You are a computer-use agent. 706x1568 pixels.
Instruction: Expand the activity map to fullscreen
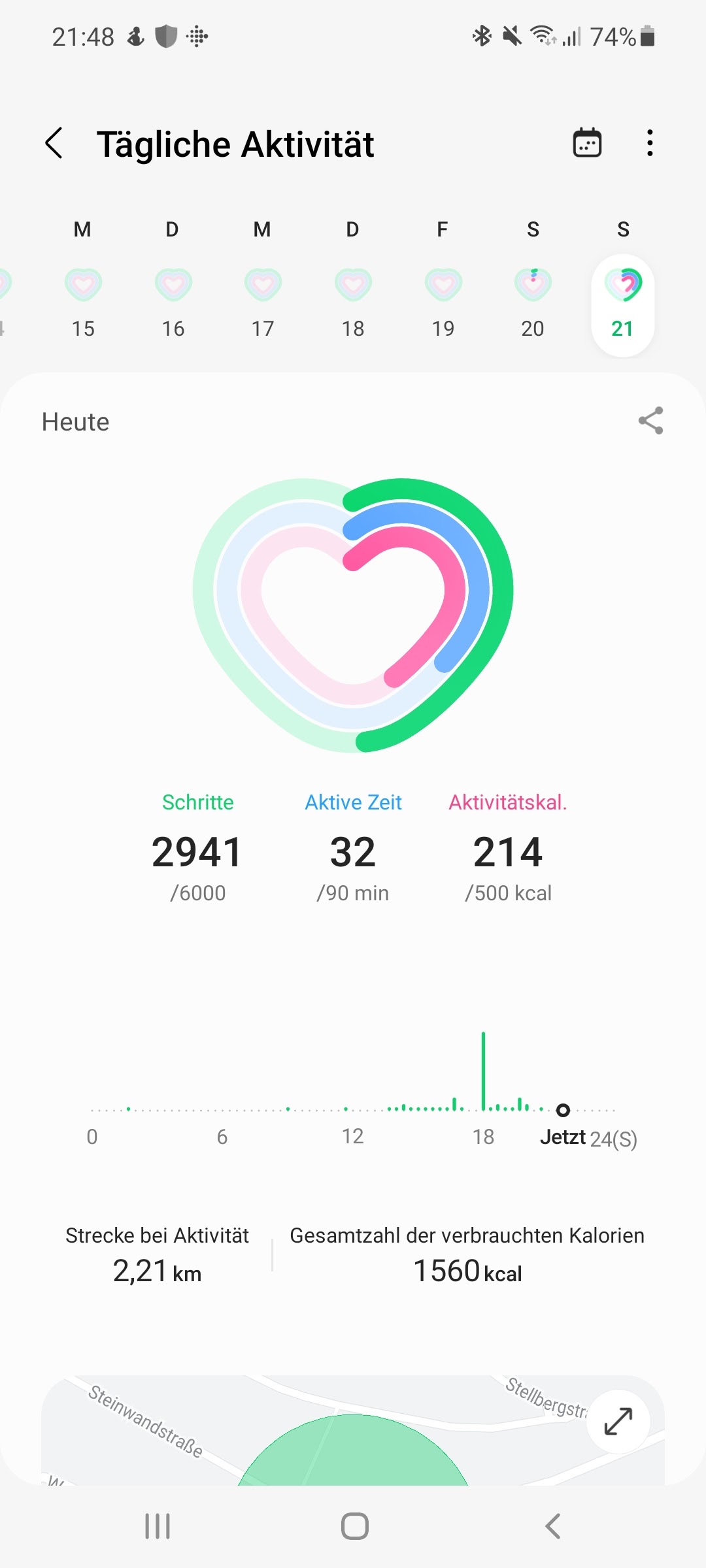(x=618, y=1421)
